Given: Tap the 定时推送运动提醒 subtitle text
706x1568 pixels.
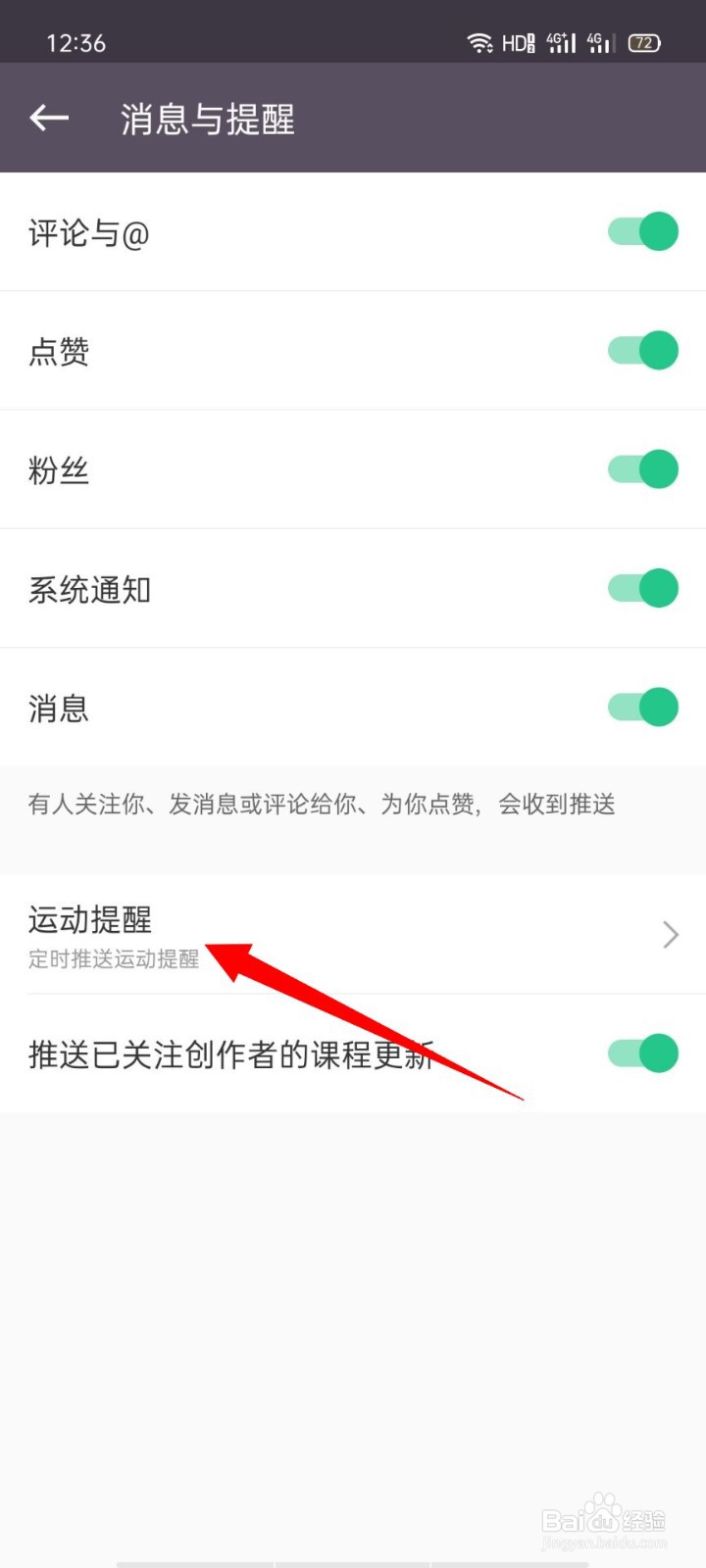Looking at the screenshot, I should tap(112, 959).
